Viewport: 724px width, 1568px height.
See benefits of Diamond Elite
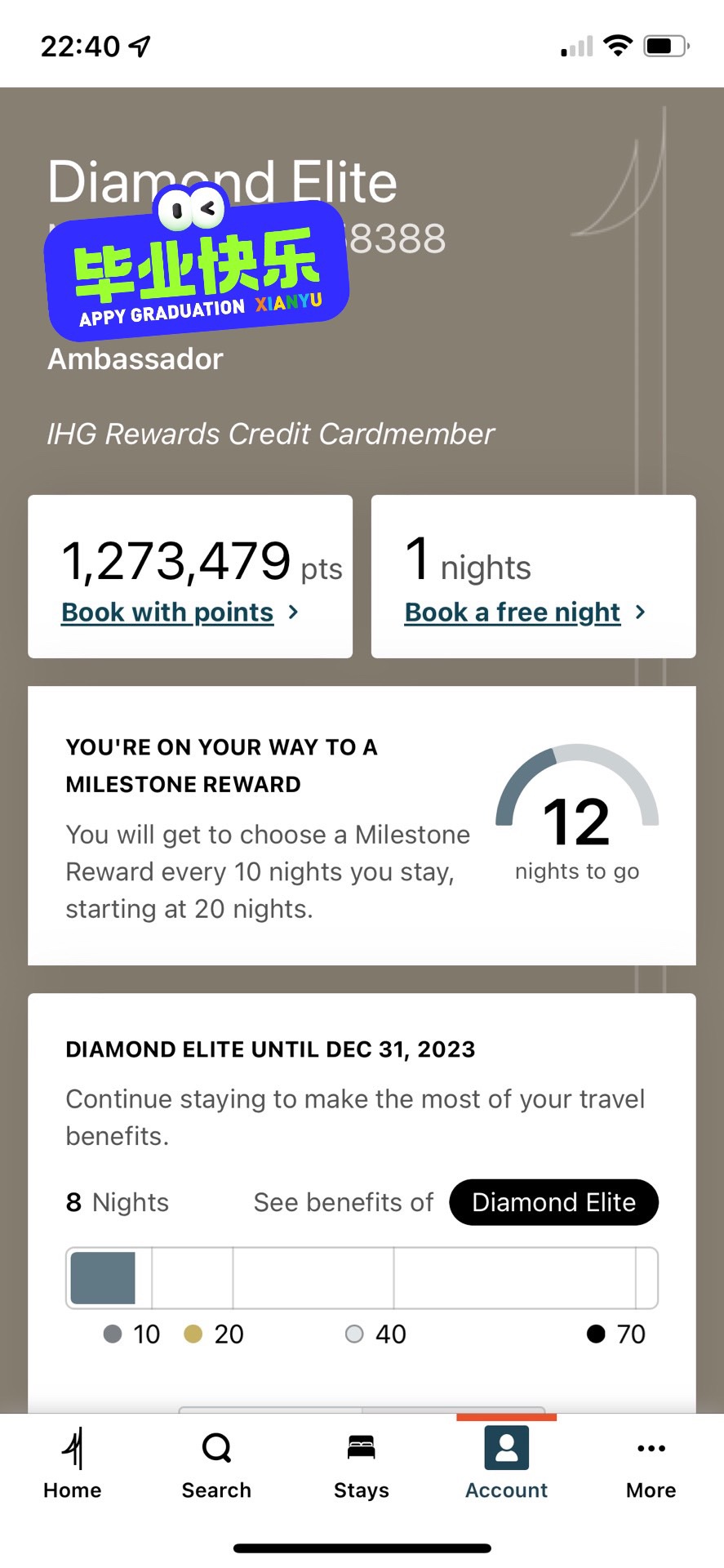553,1202
